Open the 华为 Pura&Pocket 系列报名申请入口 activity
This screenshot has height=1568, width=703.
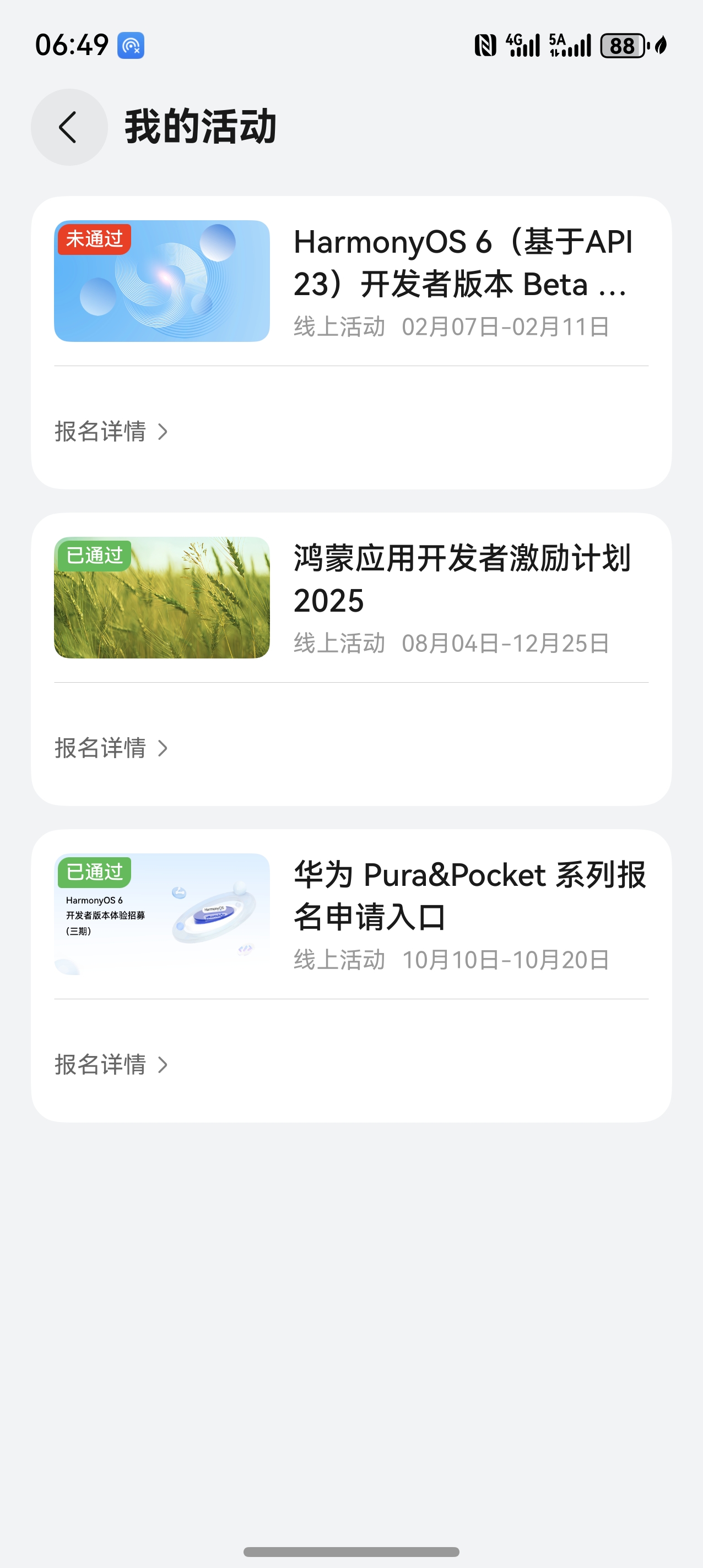(x=469, y=897)
